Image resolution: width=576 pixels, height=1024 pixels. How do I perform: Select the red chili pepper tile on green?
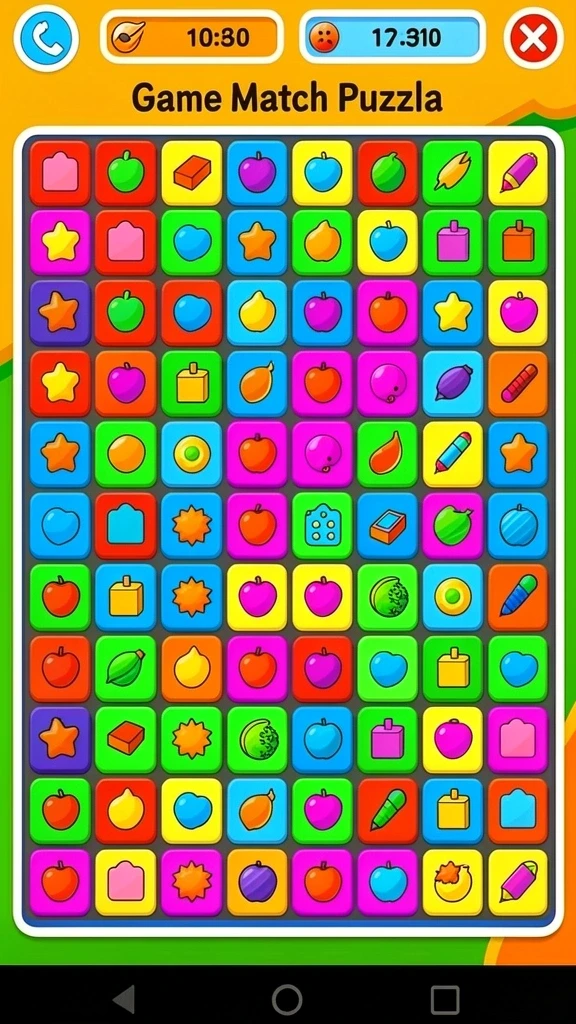[x=387, y=454]
